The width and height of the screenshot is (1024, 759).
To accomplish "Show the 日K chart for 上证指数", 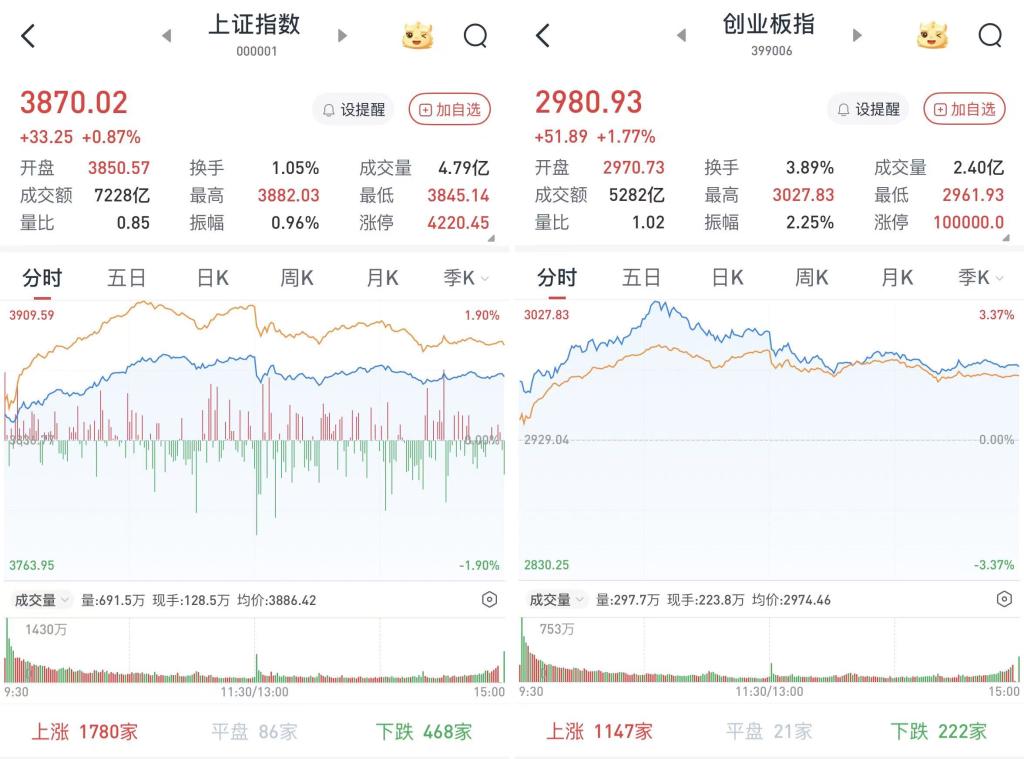I will pyautogui.click(x=212, y=277).
